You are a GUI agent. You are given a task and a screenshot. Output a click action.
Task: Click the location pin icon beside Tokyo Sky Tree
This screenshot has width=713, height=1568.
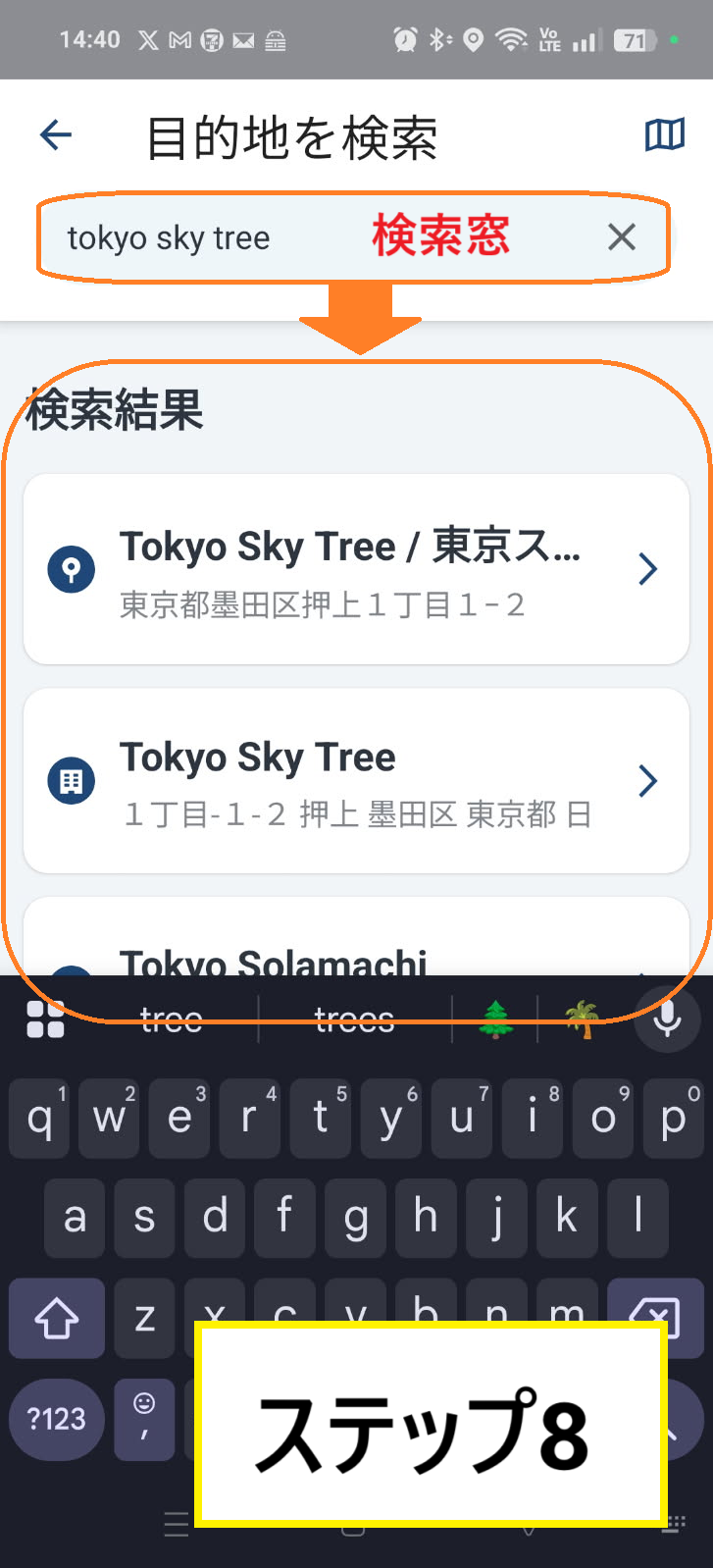[x=71, y=569]
